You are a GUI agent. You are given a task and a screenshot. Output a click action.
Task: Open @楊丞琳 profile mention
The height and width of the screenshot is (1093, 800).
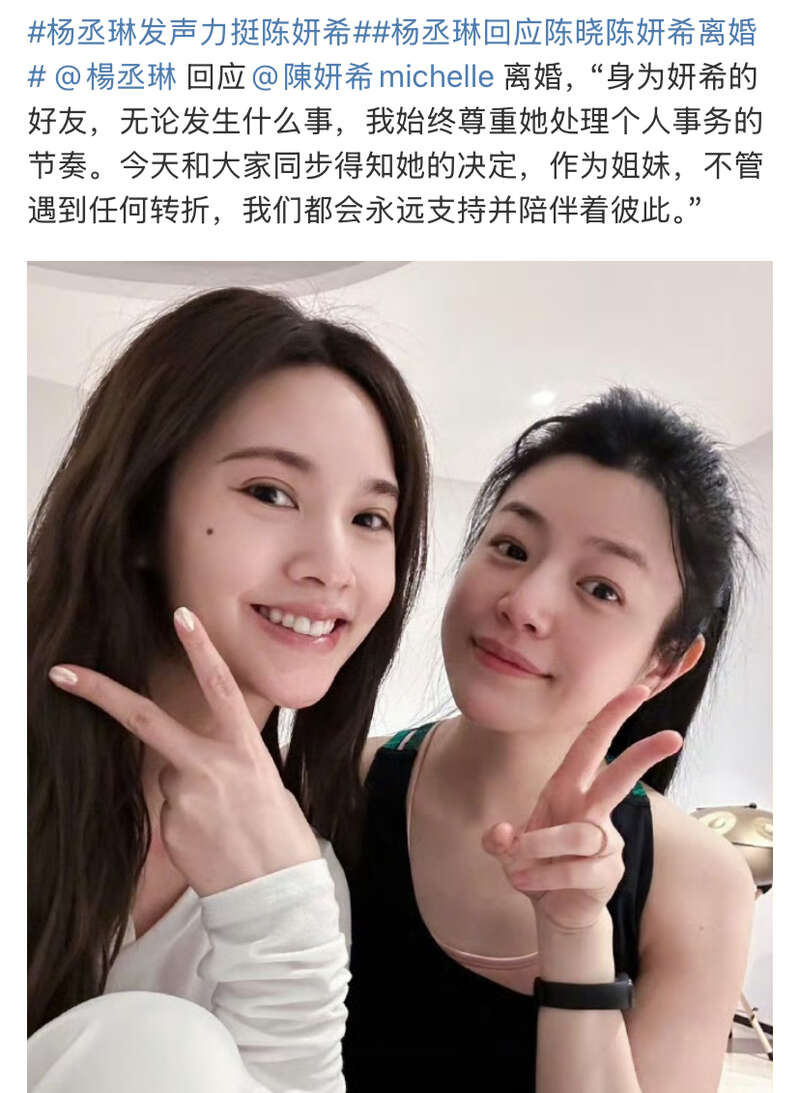point(120,76)
